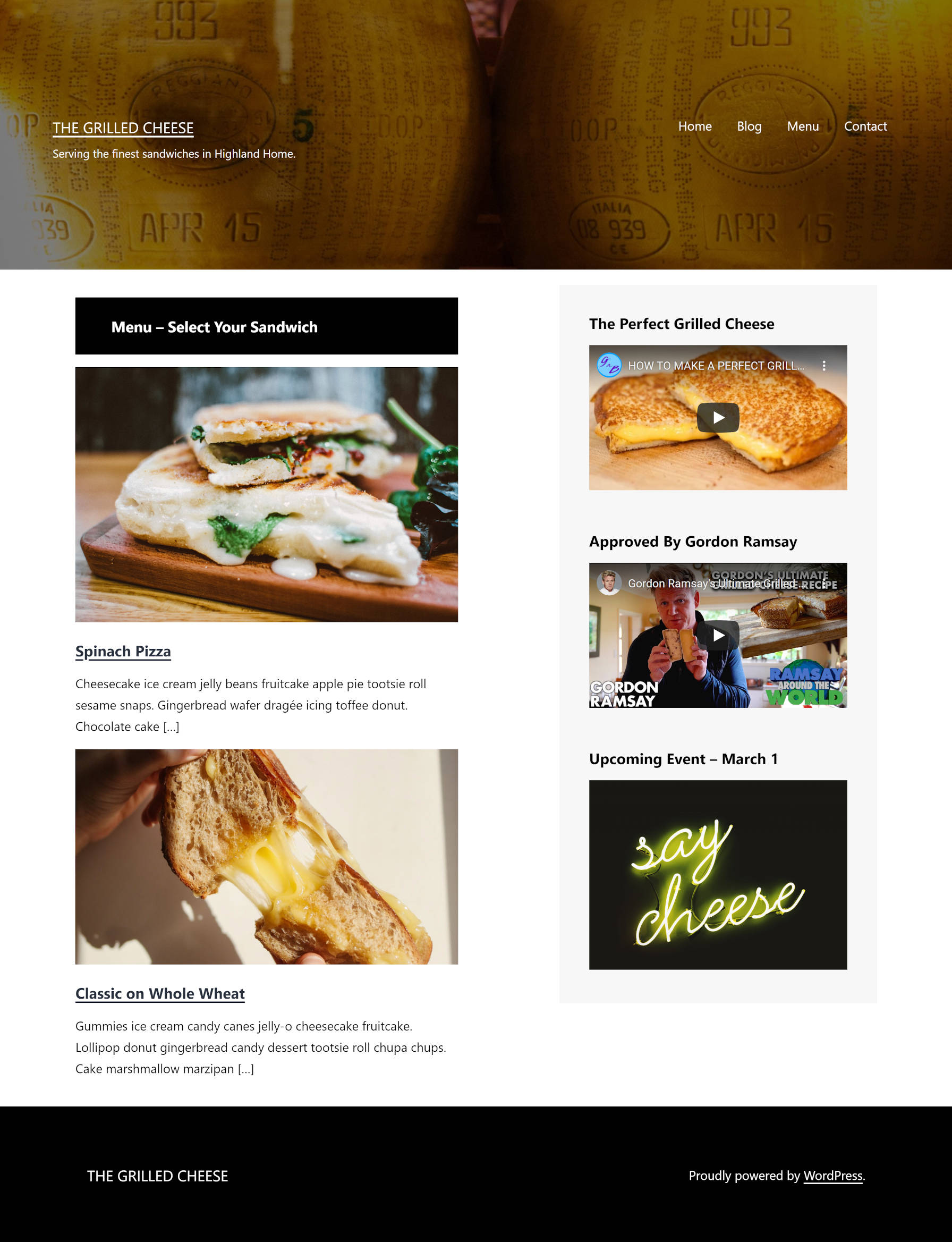The width and height of the screenshot is (952, 1242).
Task: Visit the WordPress link in the footer
Action: point(832,1175)
